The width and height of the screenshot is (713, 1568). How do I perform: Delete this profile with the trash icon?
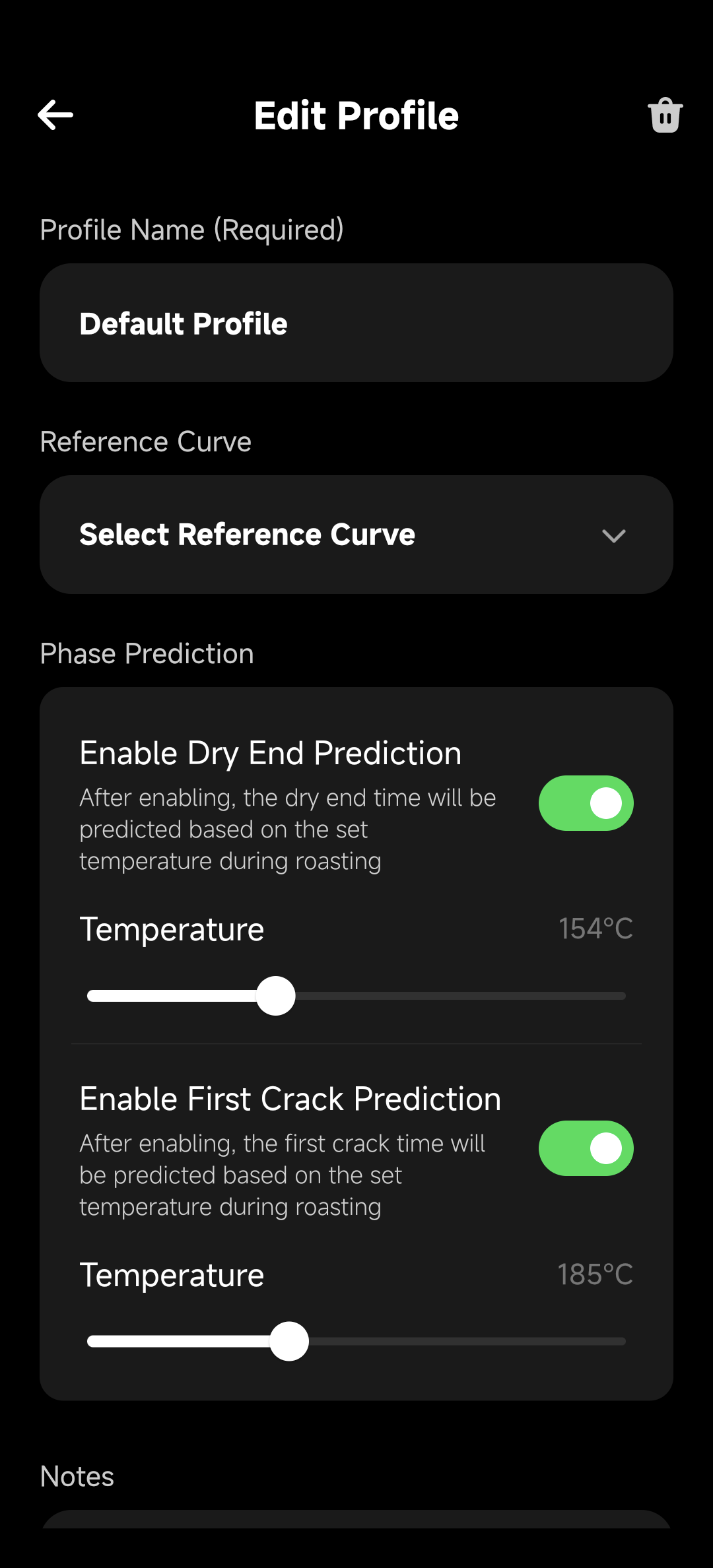665,115
